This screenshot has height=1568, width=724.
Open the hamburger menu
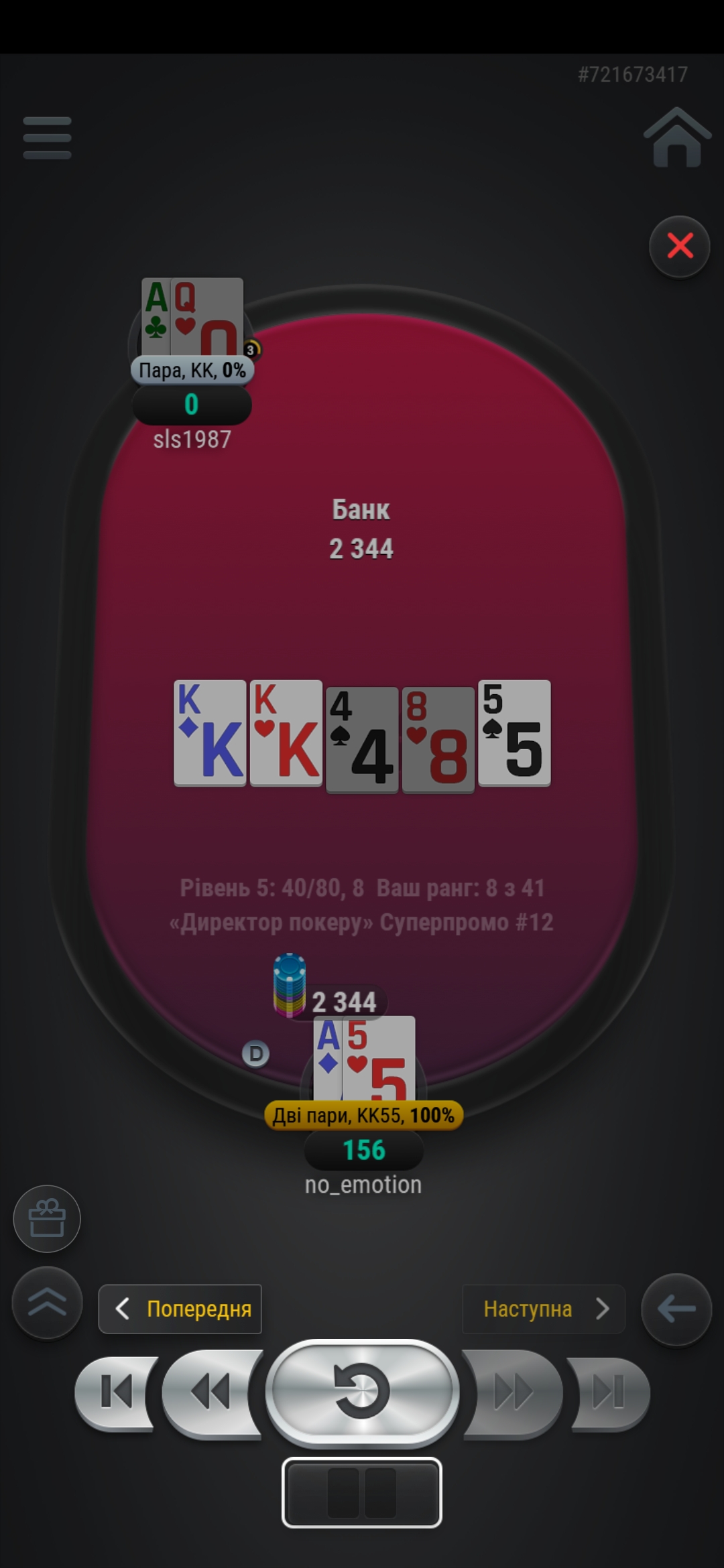click(47, 138)
